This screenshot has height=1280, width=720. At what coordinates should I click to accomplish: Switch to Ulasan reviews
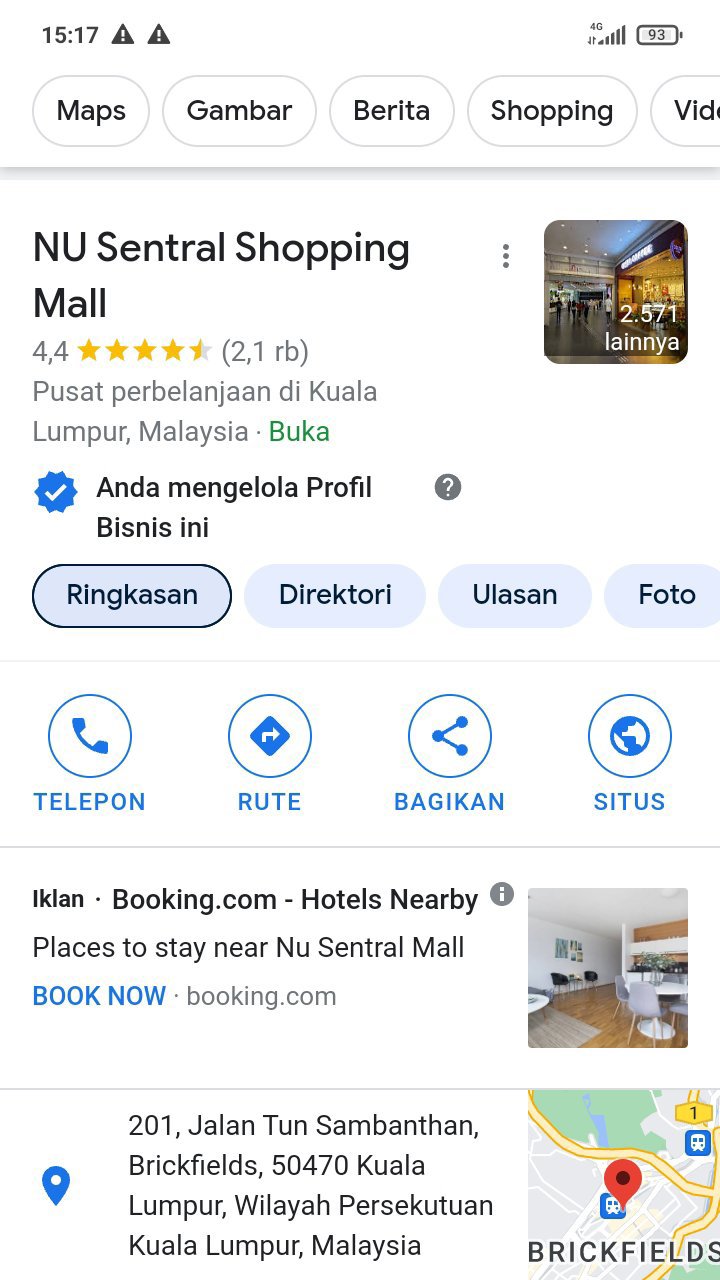point(514,595)
